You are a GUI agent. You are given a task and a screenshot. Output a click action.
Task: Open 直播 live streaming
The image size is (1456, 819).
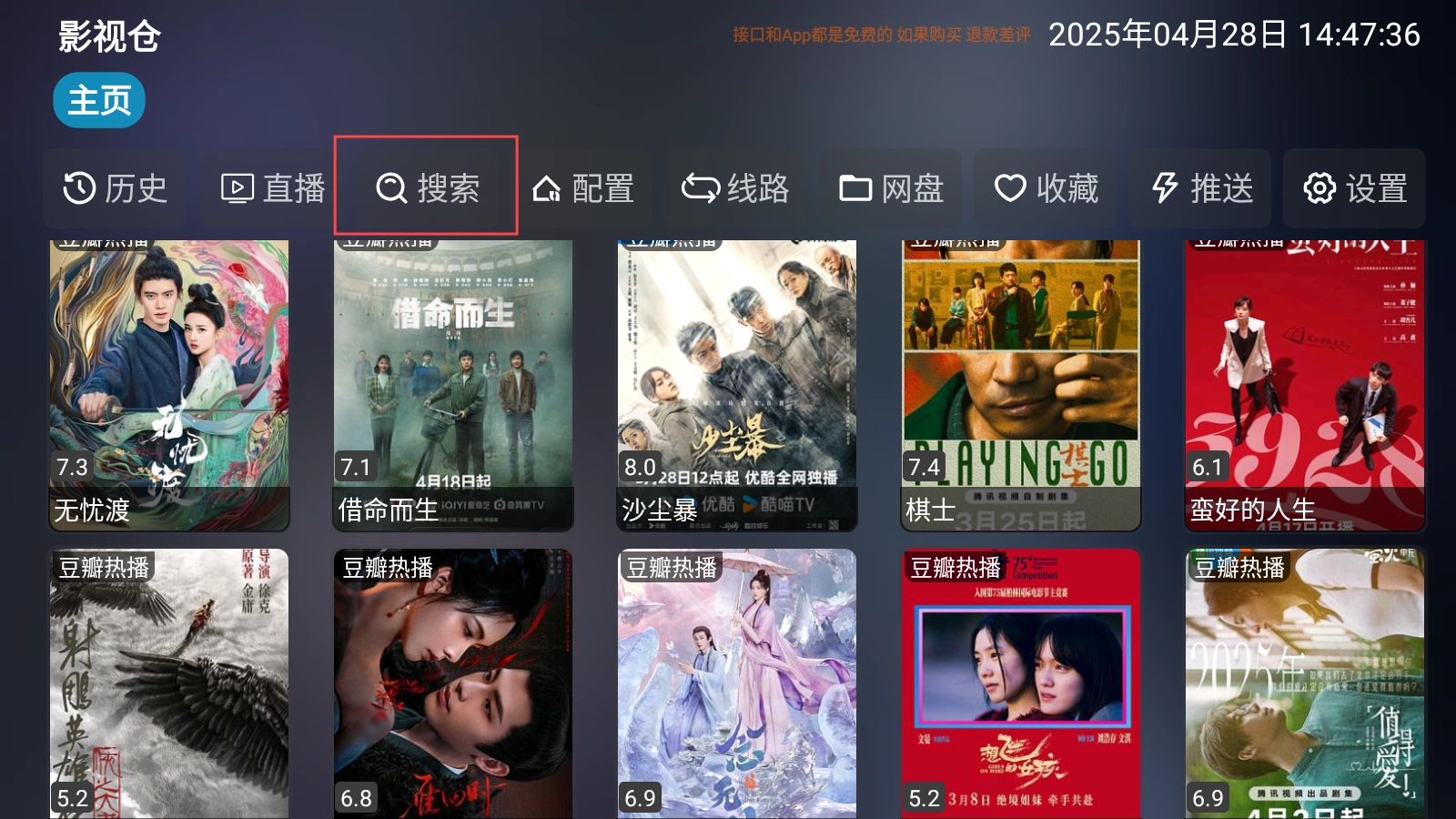click(273, 188)
